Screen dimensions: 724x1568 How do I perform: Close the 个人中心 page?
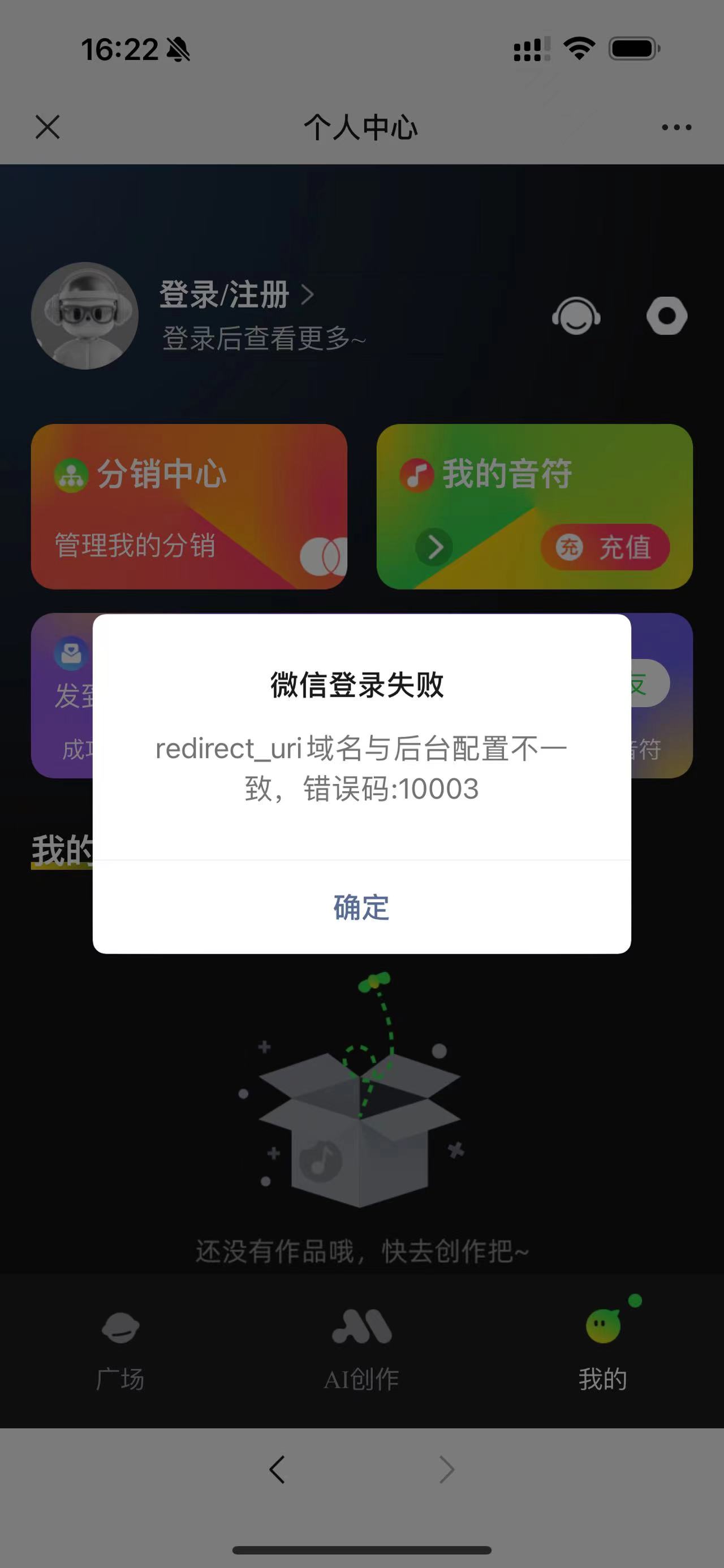(x=48, y=127)
